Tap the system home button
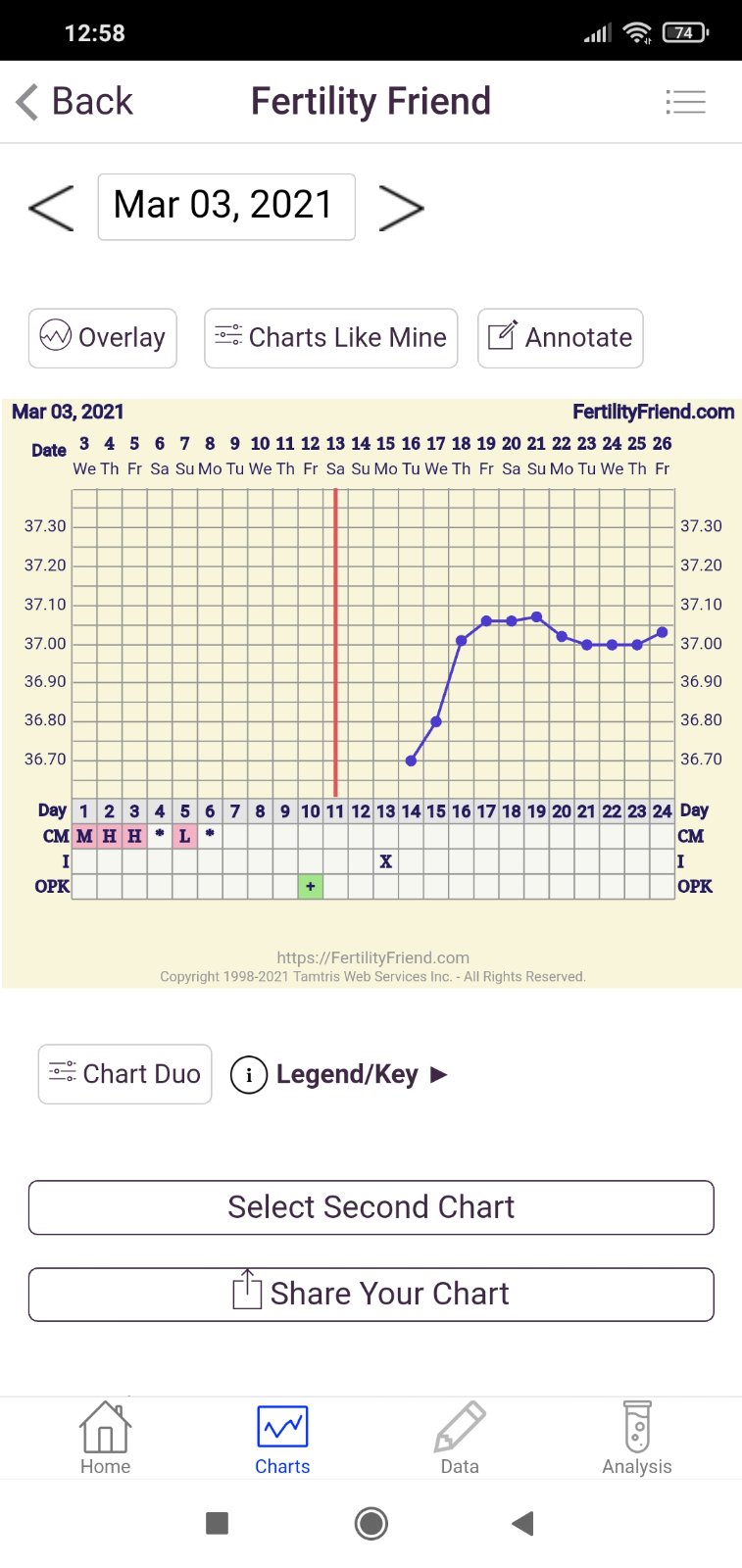The image size is (742, 1568). [x=371, y=1524]
